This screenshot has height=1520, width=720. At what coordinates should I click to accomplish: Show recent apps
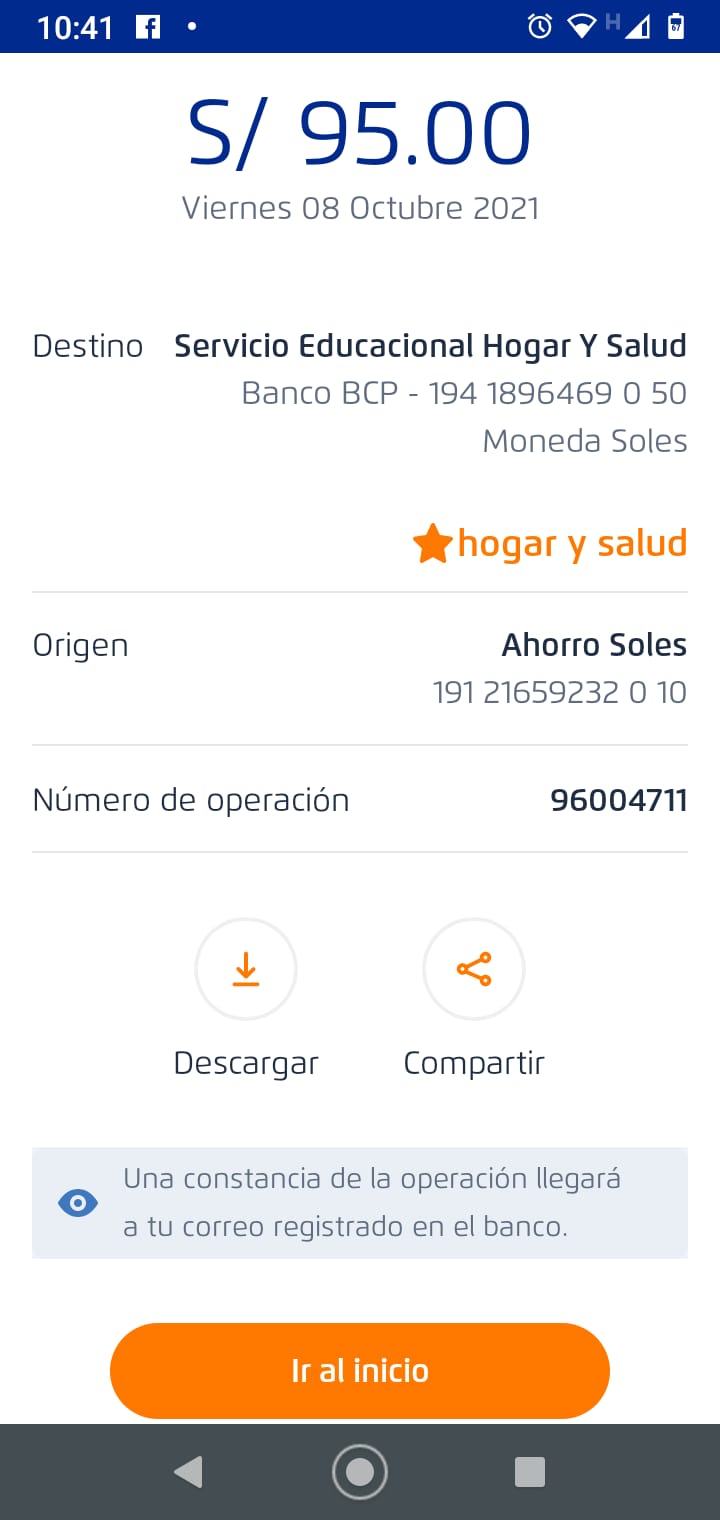(x=529, y=1472)
